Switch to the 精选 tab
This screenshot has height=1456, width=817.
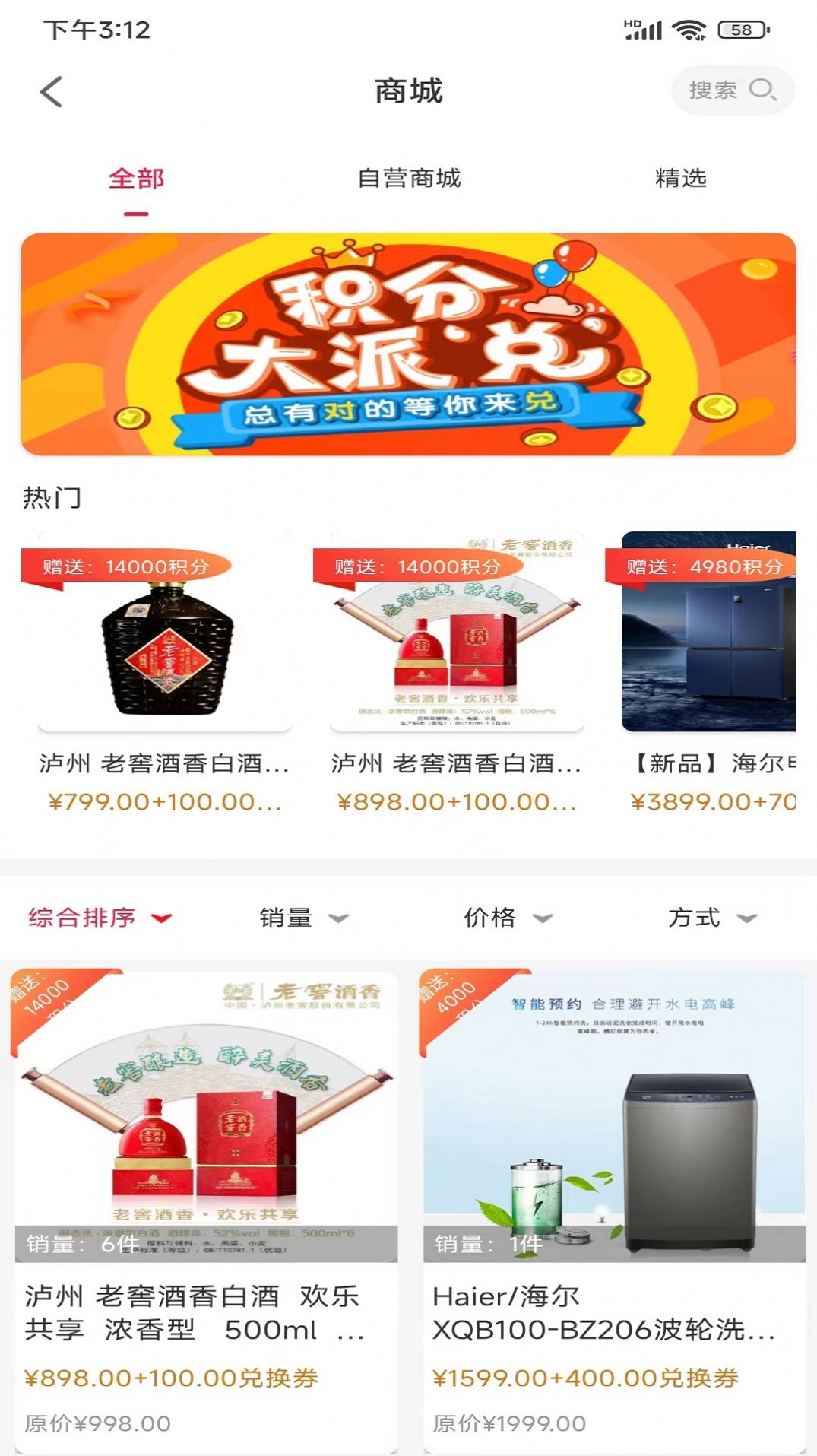coord(680,179)
